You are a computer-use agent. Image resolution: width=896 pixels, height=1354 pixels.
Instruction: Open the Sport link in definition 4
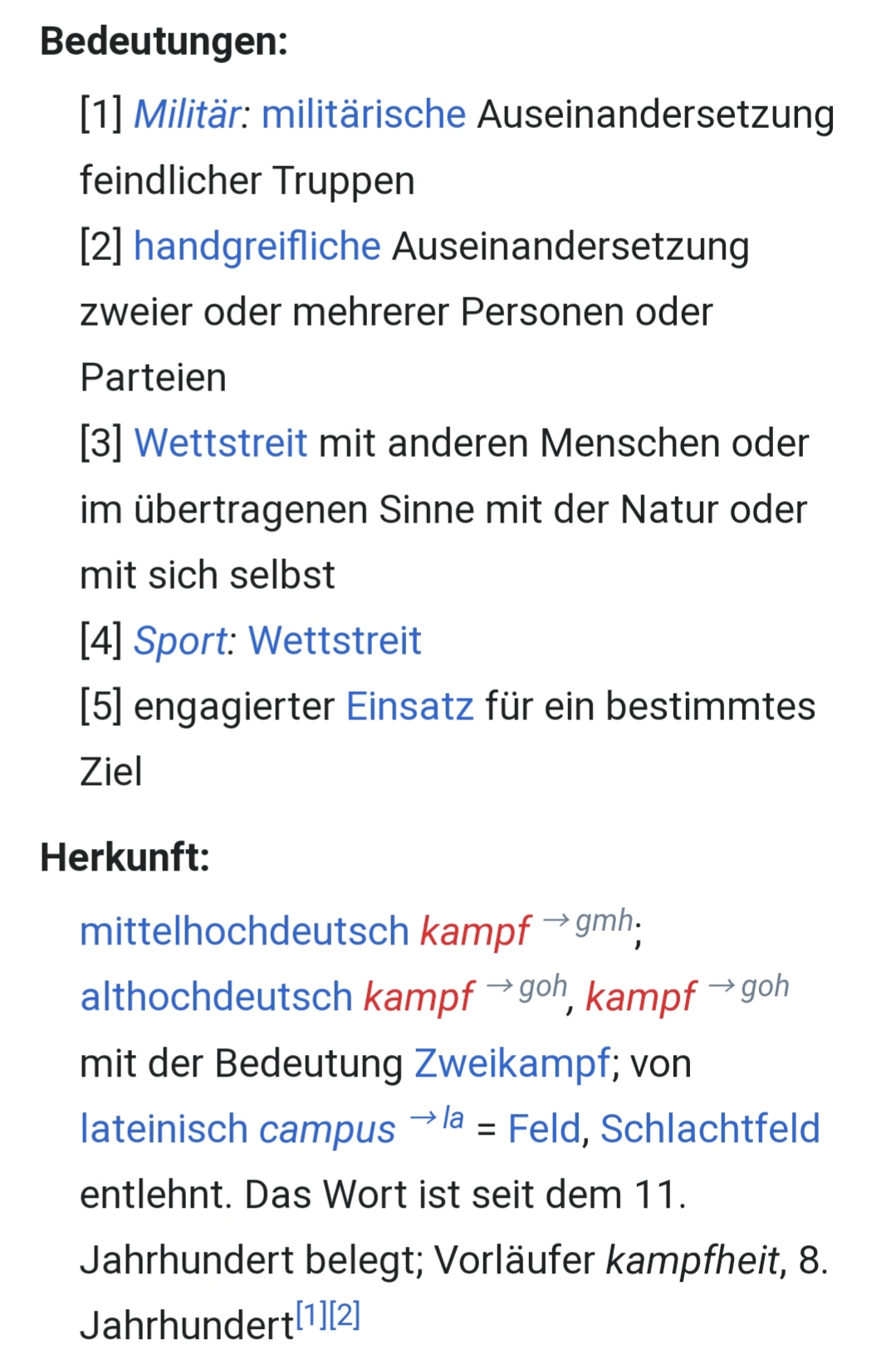180,641
